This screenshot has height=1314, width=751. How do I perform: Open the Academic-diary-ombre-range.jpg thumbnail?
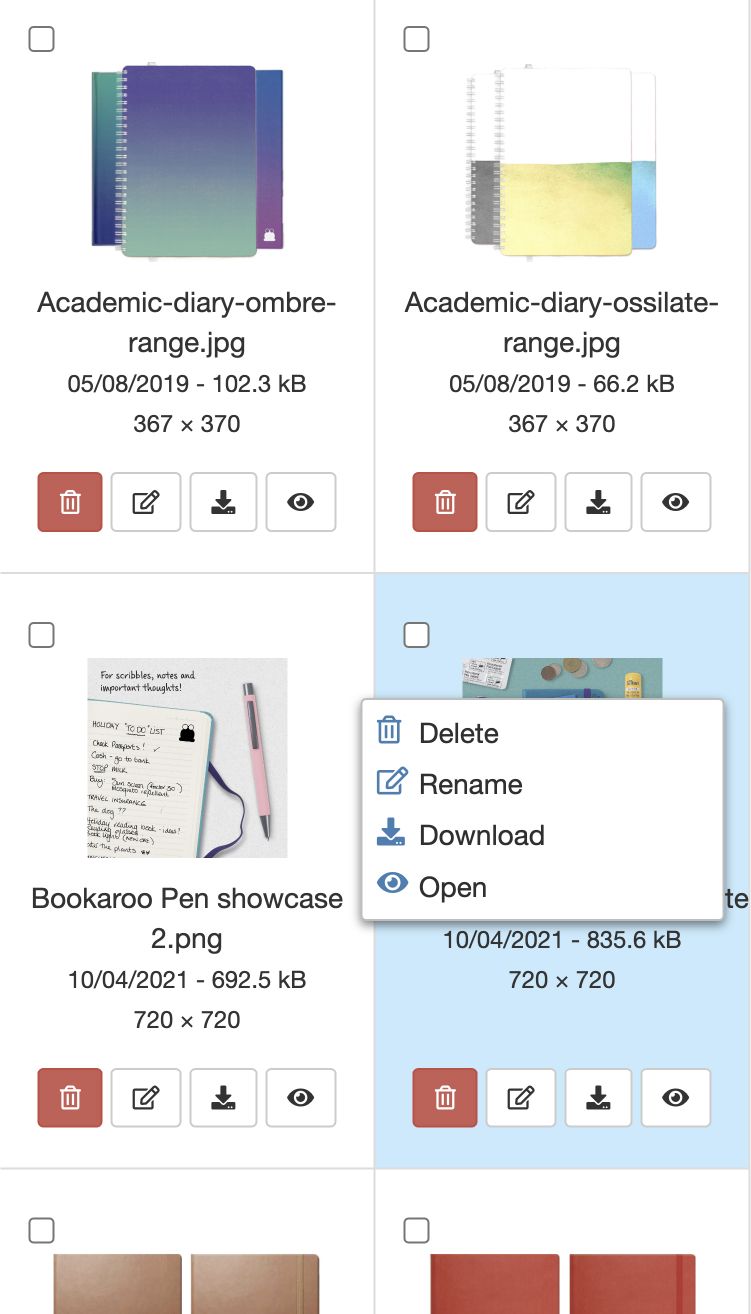(187, 160)
